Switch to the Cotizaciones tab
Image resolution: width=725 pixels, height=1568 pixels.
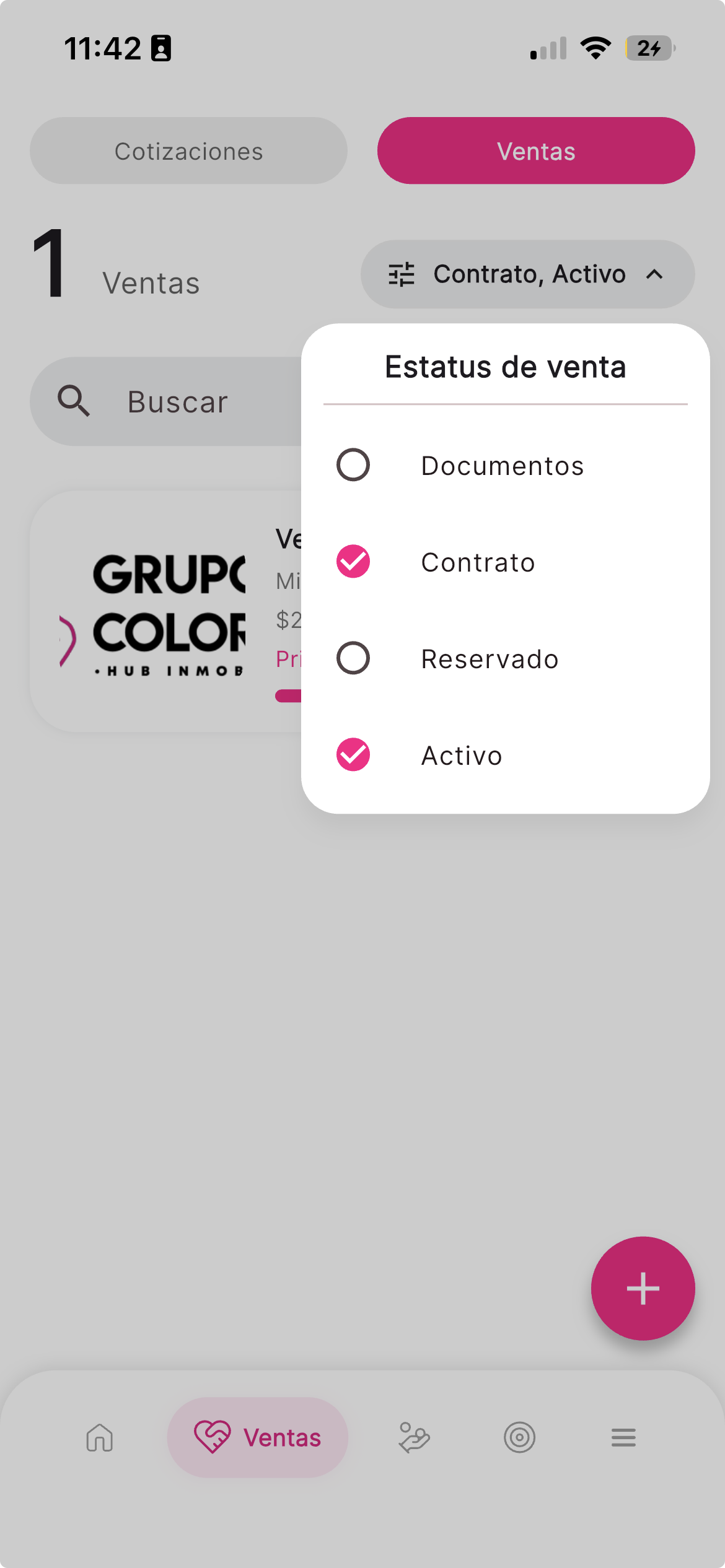pyautogui.click(x=188, y=150)
